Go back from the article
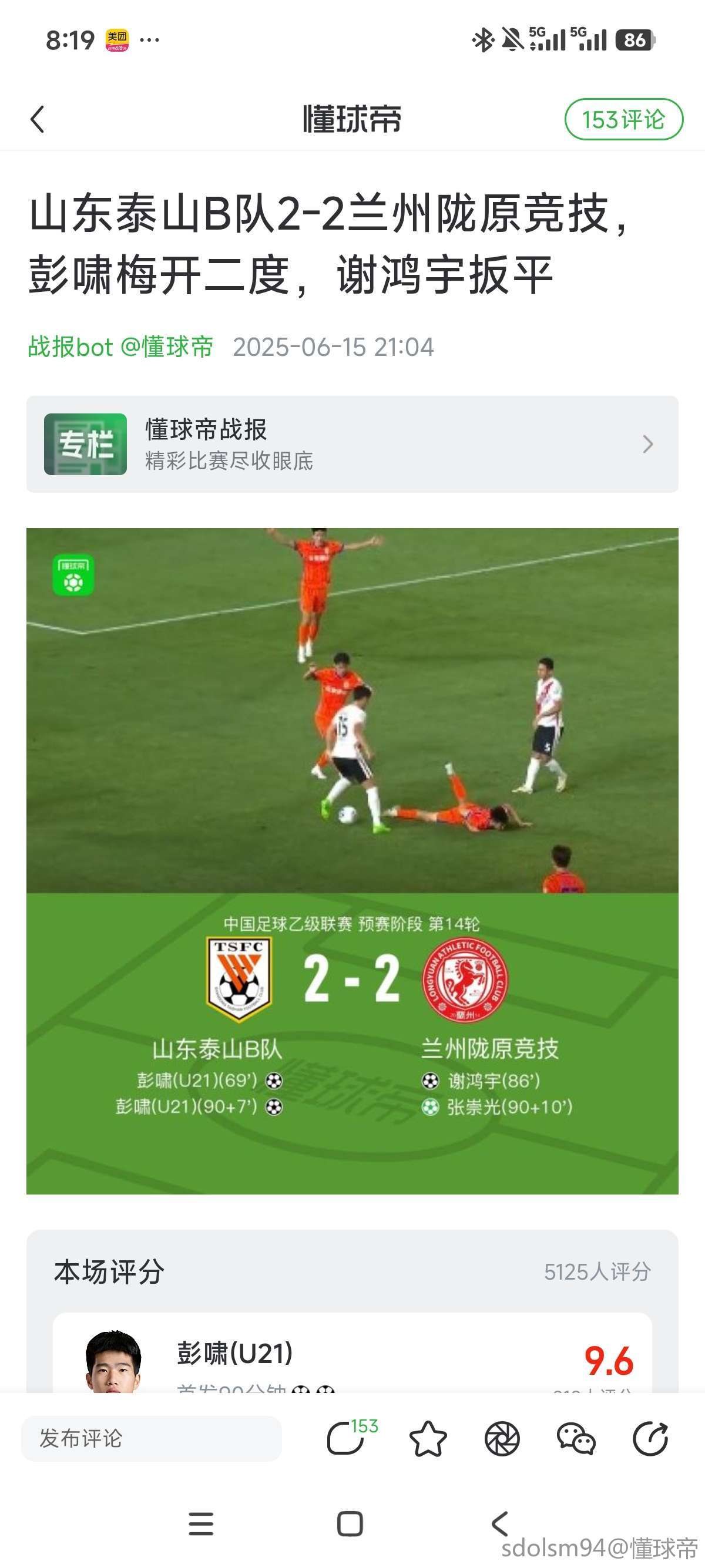The height and width of the screenshot is (1568, 705). point(38,119)
